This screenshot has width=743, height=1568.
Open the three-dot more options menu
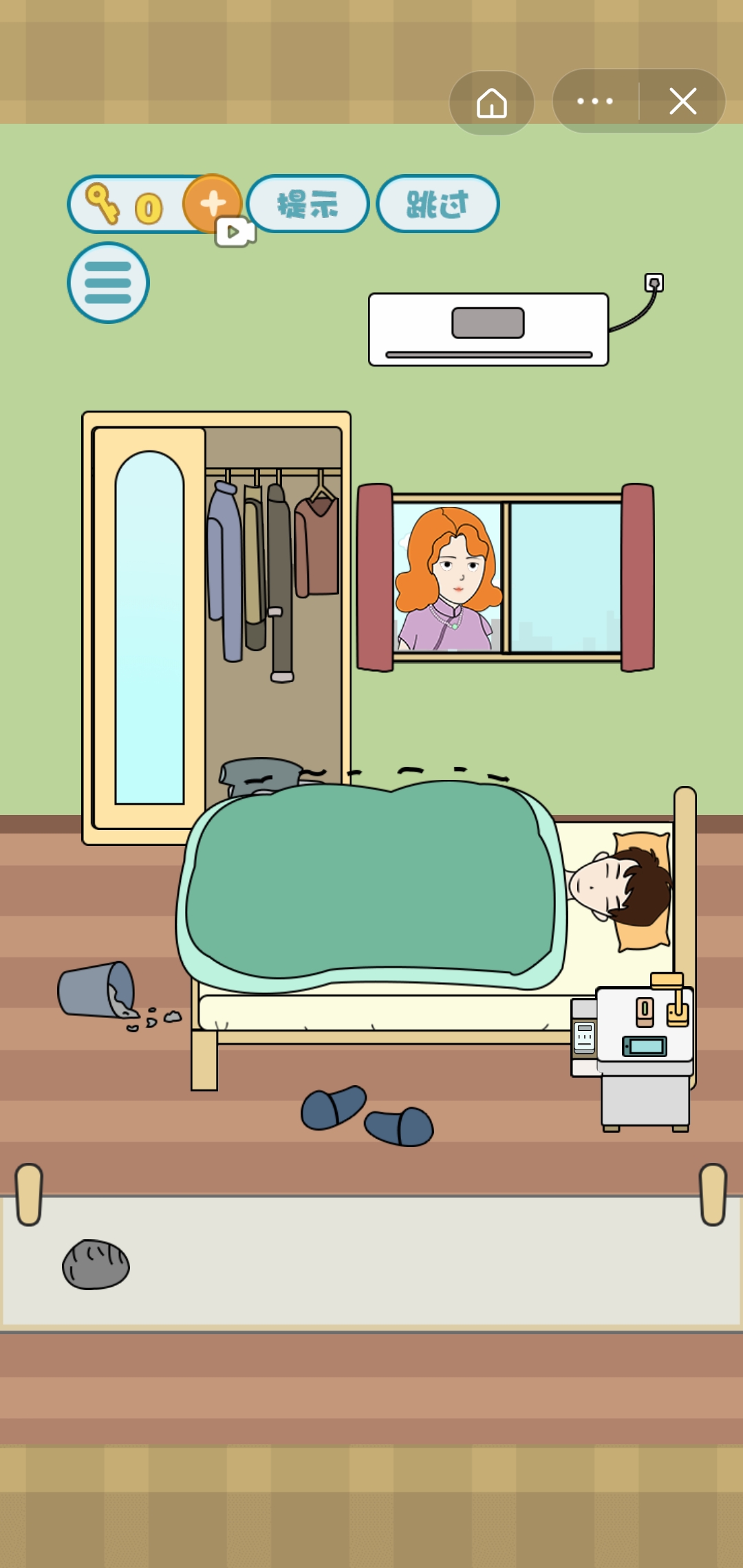[x=595, y=101]
